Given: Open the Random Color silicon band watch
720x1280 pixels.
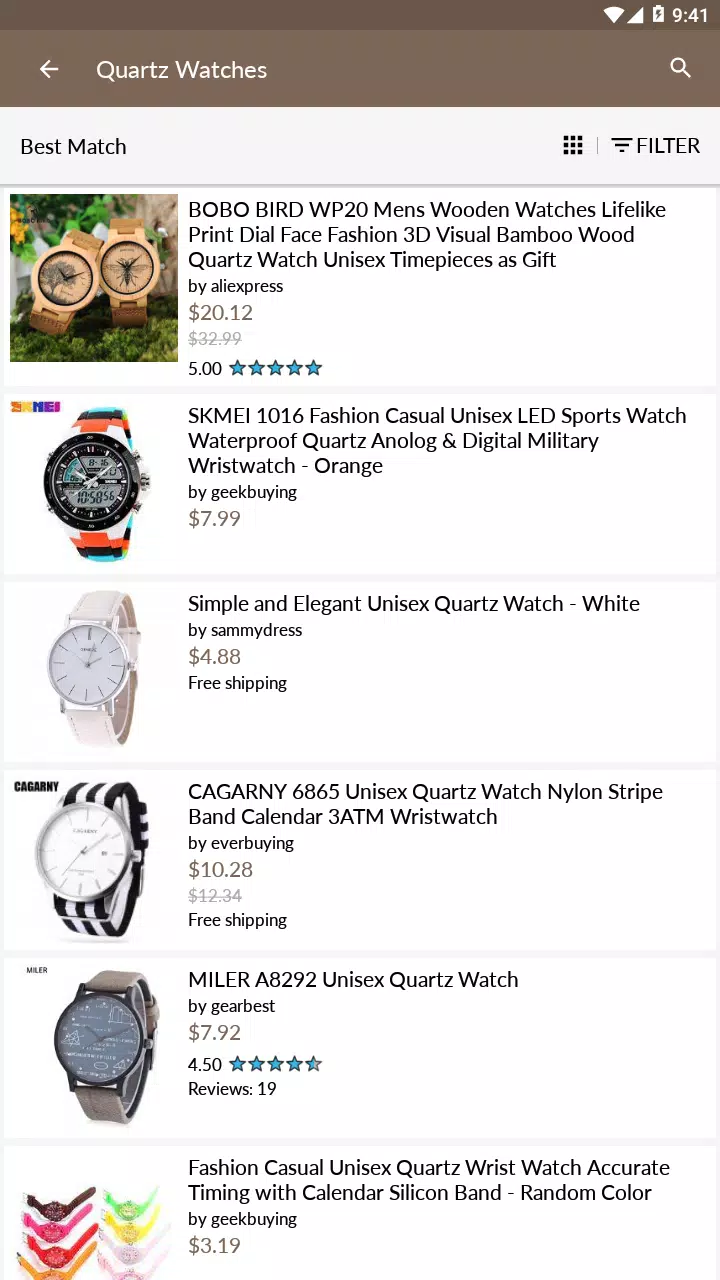Looking at the screenshot, I should click(428, 1180).
